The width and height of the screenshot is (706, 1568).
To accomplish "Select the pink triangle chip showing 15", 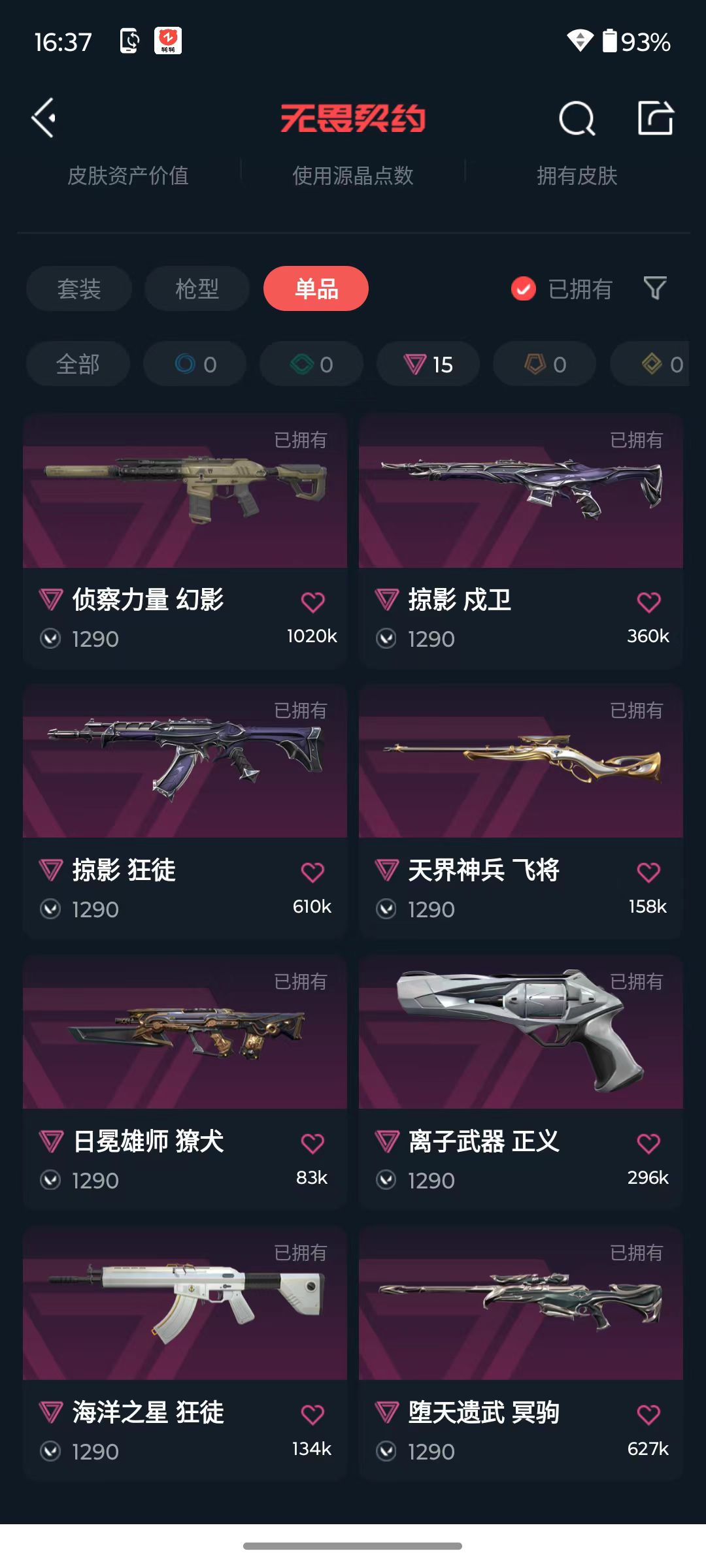I will [428, 364].
